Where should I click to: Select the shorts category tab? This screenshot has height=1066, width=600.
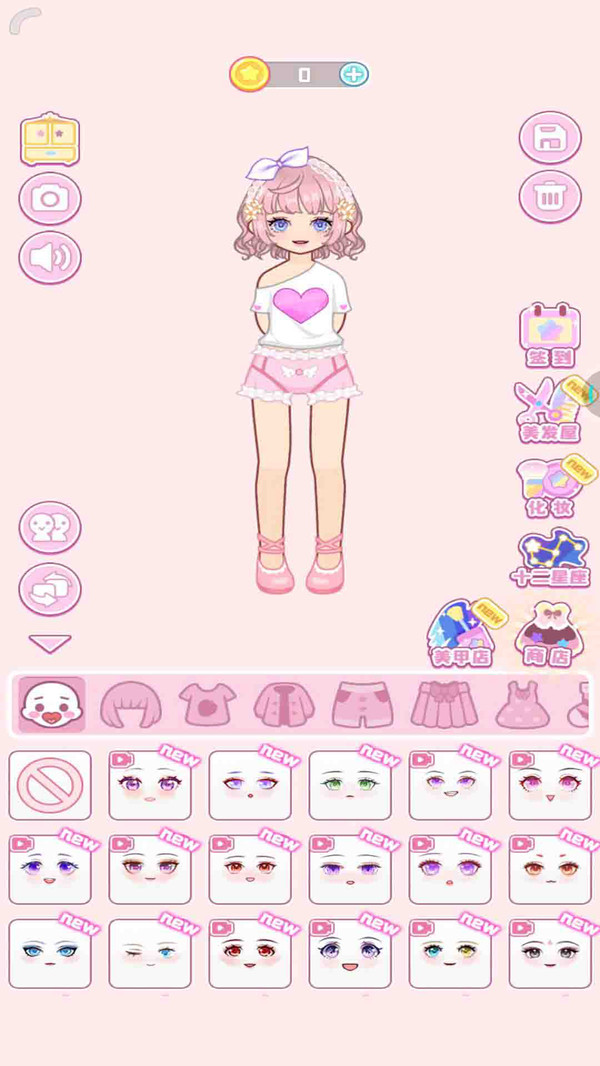coord(363,705)
